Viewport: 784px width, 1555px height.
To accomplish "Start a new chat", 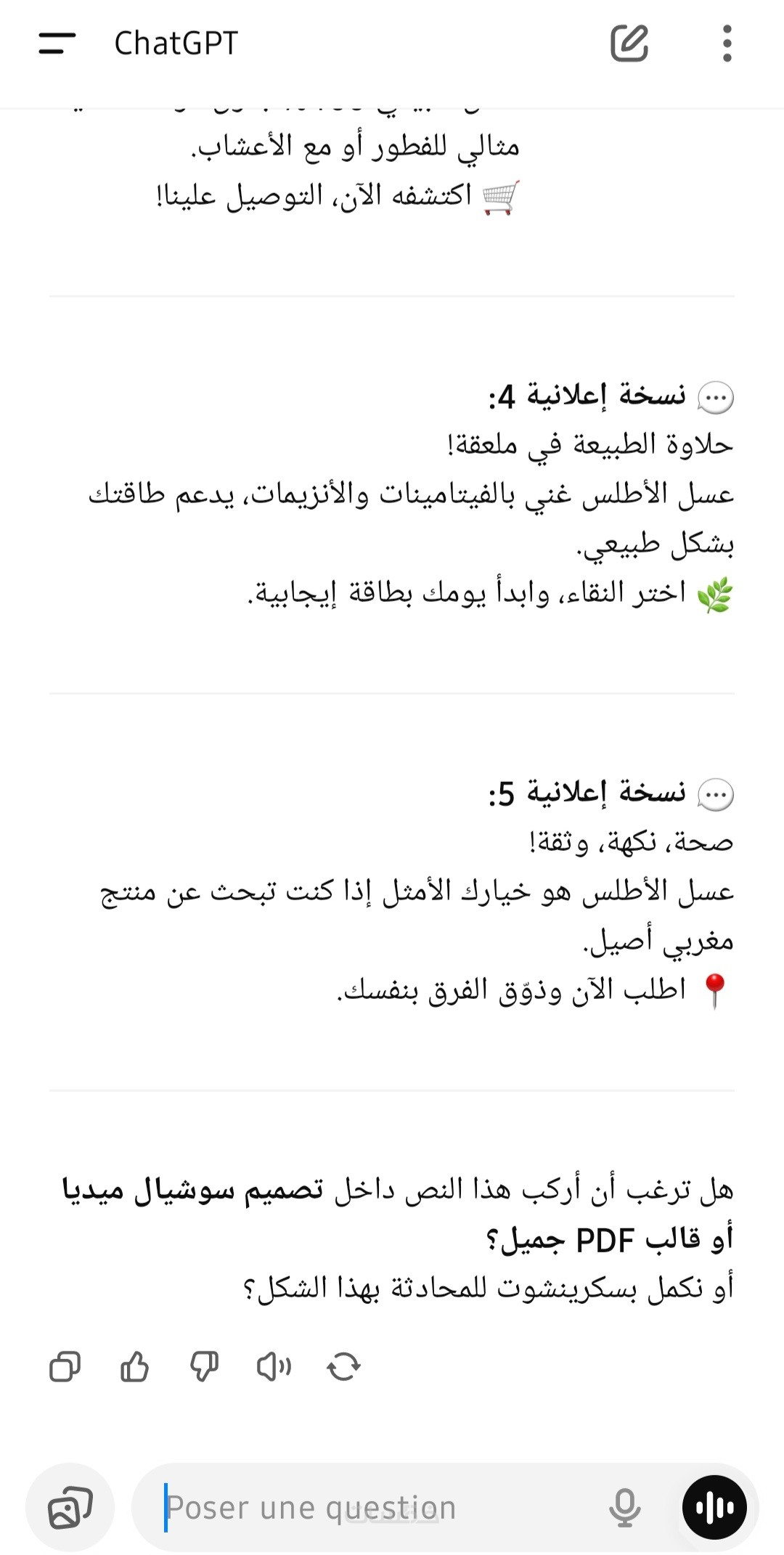I will click(x=629, y=44).
